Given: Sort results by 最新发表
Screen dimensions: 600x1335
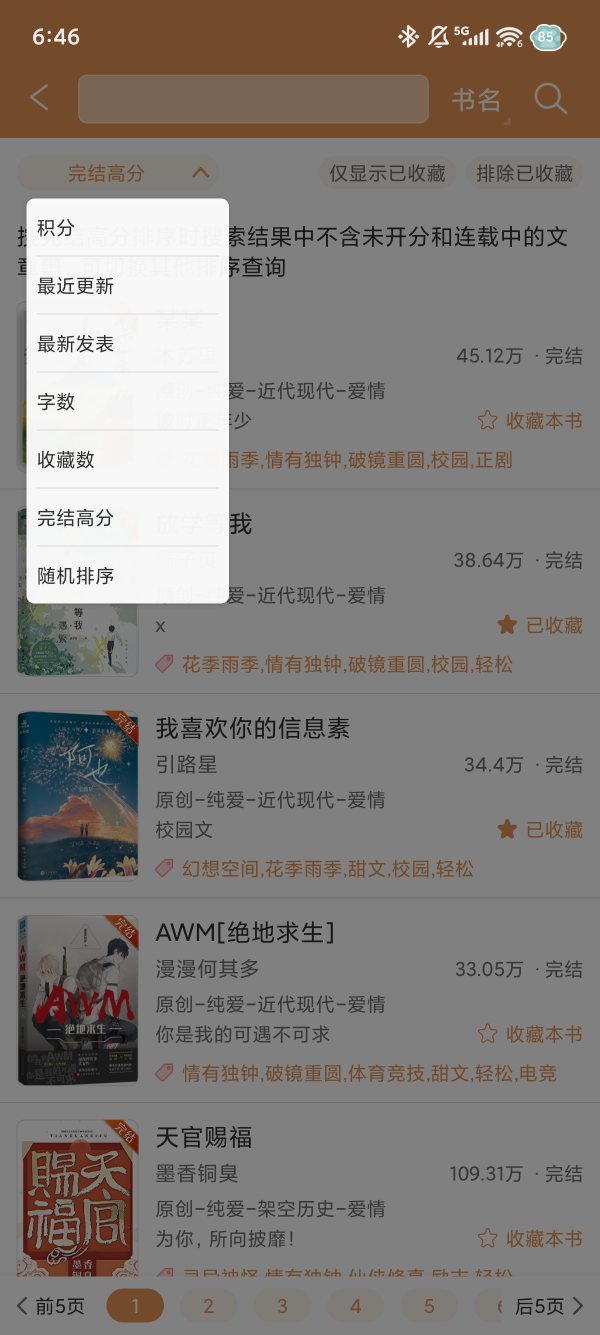Looking at the screenshot, I should [x=127, y=344].
